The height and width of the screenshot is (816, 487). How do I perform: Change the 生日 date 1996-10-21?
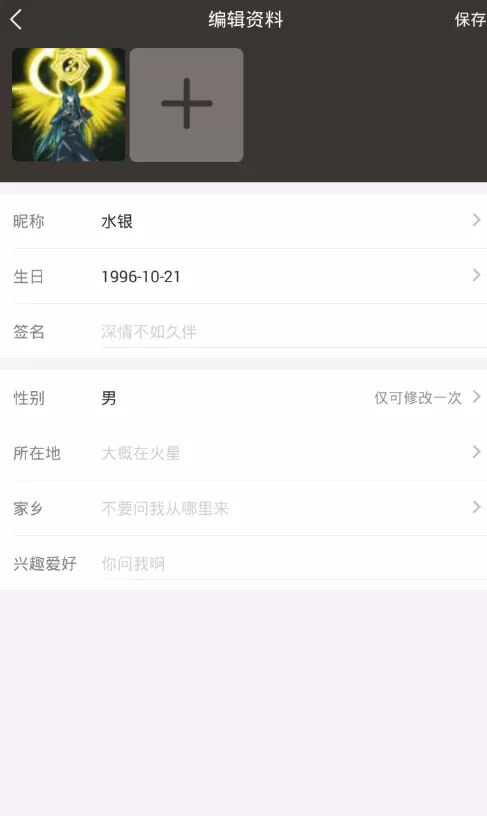click(x=244, y=276)
